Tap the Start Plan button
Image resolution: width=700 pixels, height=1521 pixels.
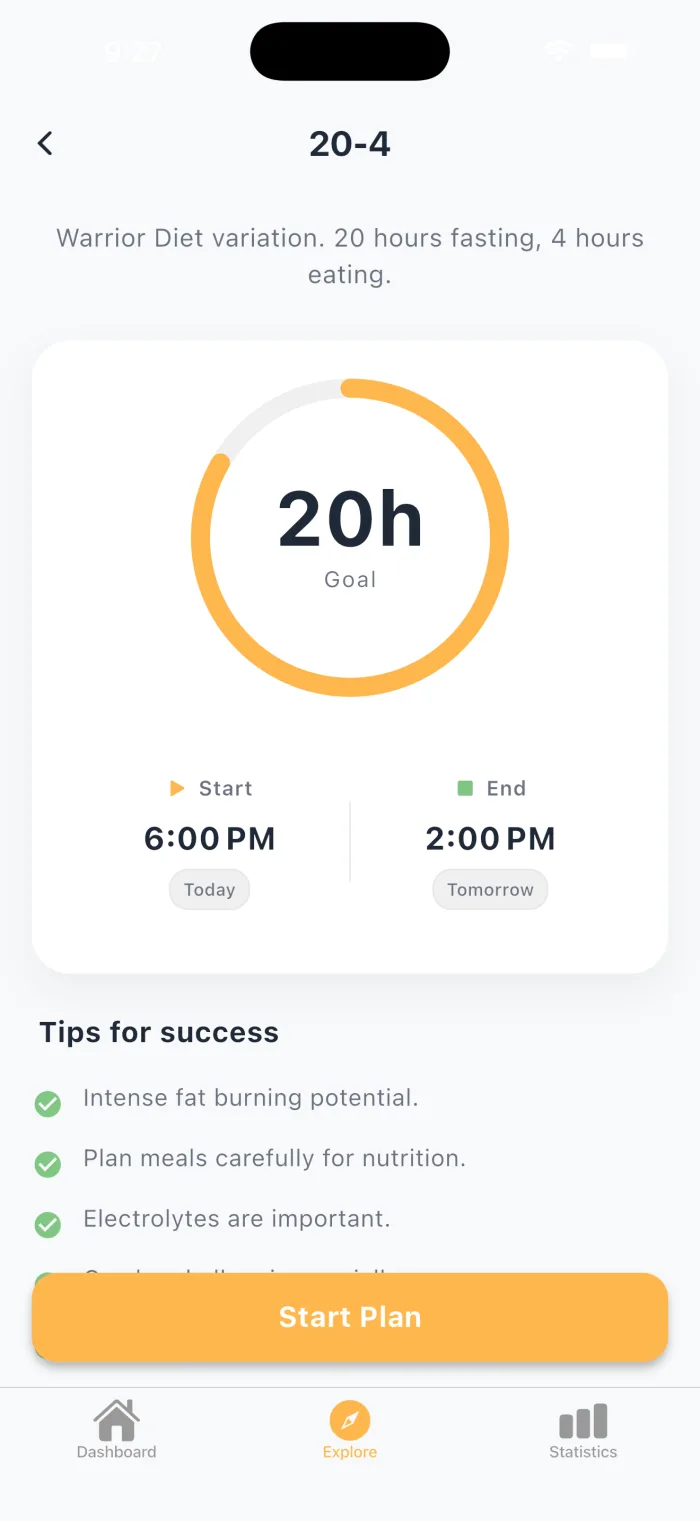coord(350,1317)
